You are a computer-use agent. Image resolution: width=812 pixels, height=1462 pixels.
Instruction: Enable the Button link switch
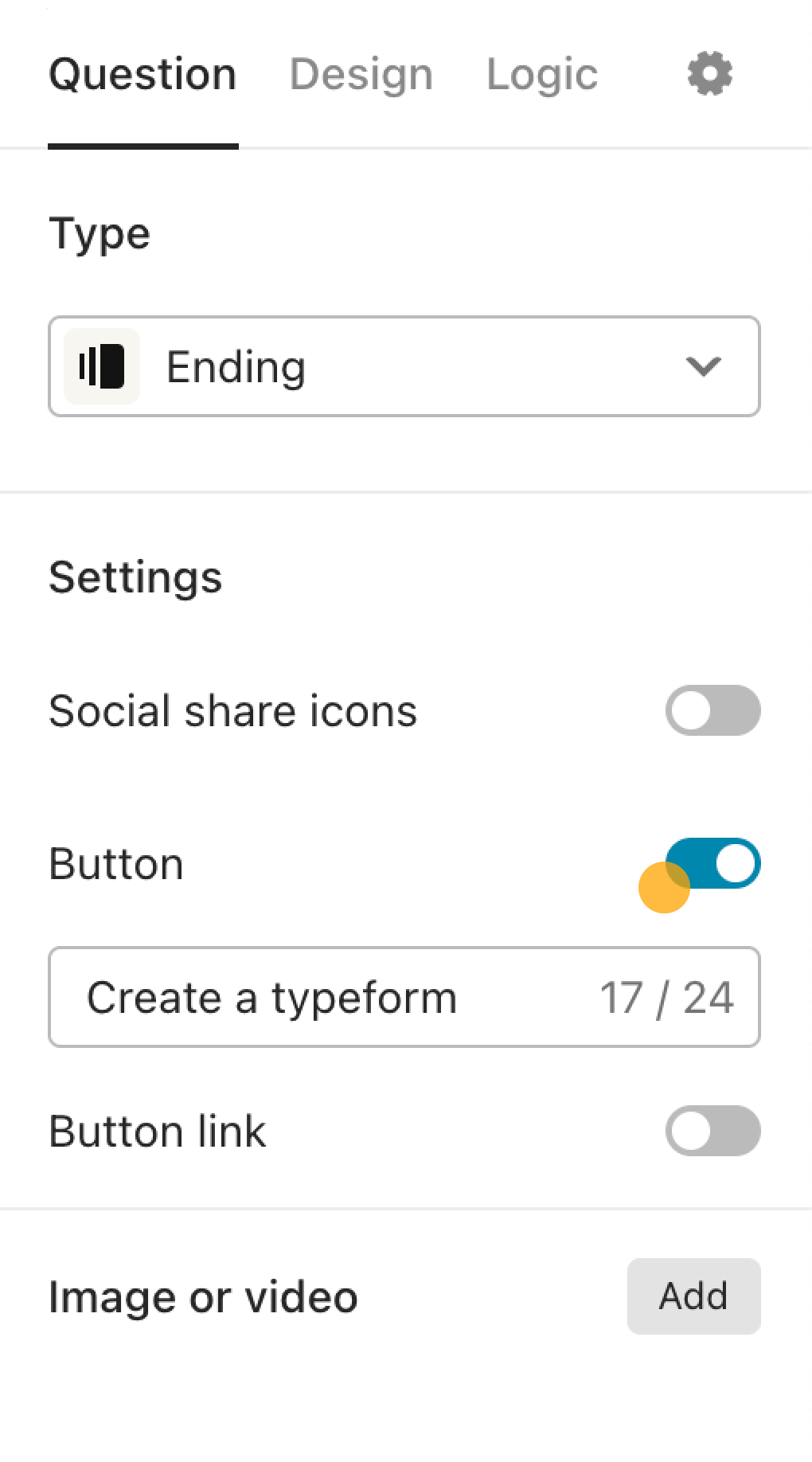pyautogui.click(x=713, y=1131)
